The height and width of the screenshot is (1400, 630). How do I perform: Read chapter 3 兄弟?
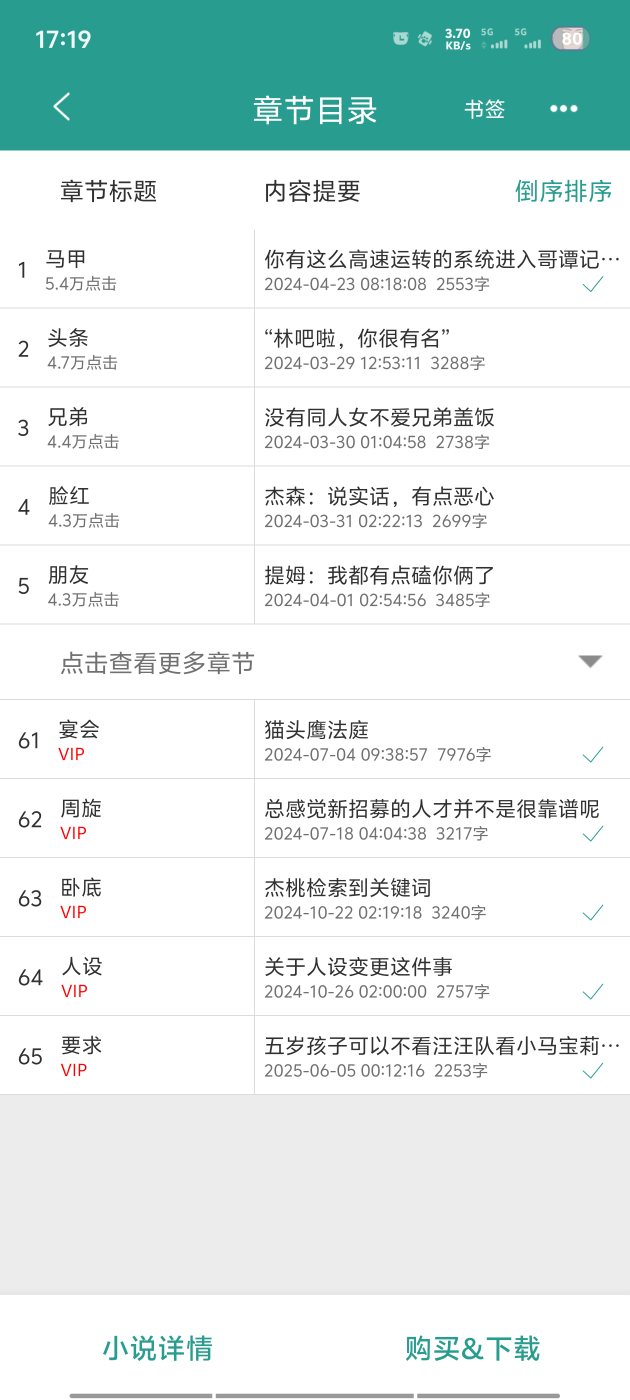[x=315, y=427]
